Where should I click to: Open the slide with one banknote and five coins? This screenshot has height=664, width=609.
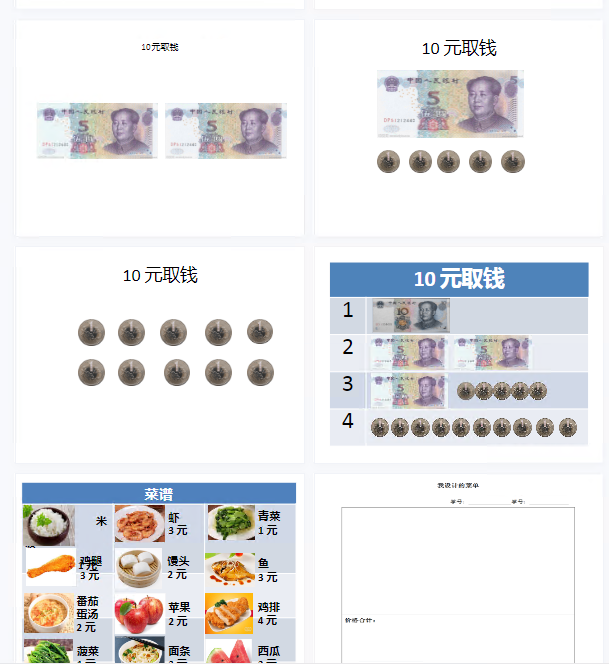click(459, 128)
